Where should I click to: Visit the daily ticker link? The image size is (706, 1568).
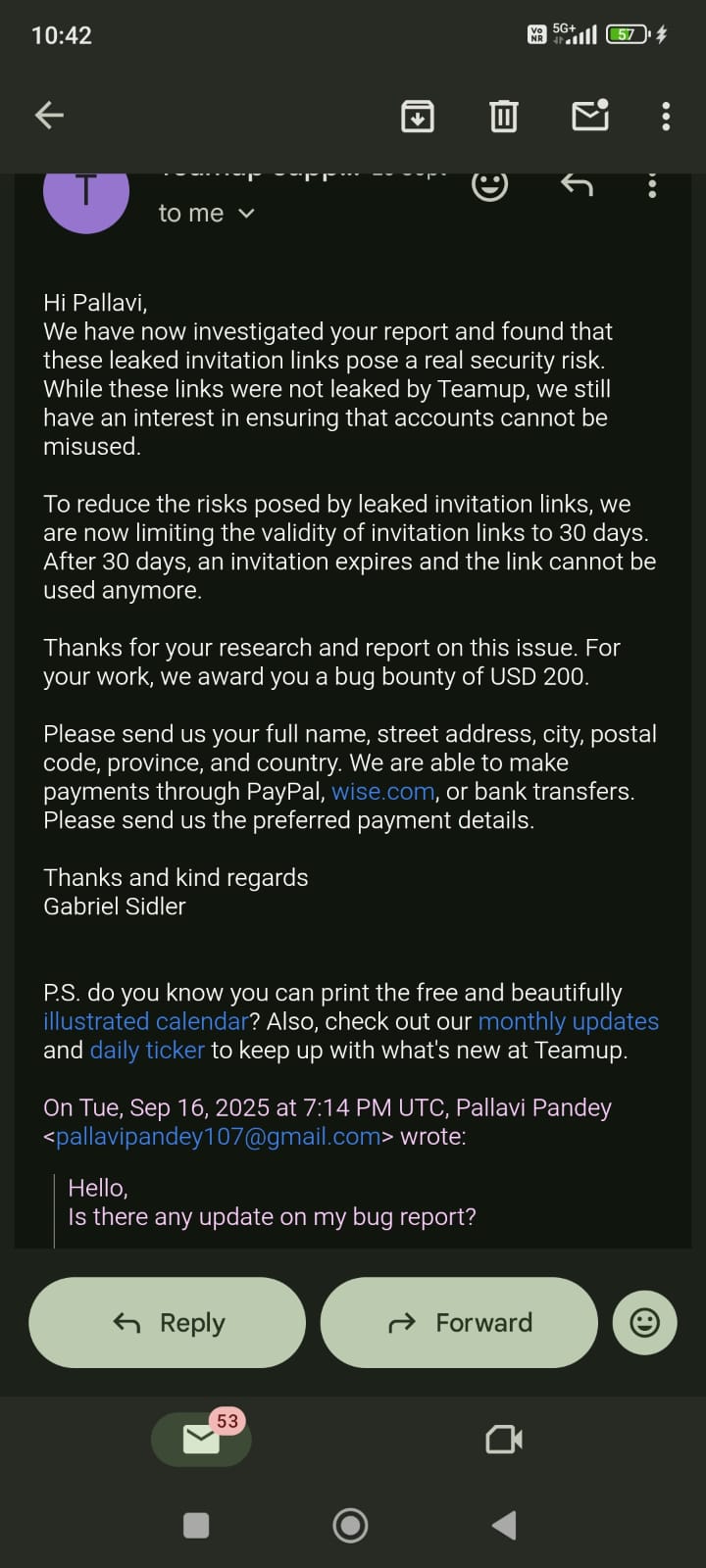tap(147, 1051)
